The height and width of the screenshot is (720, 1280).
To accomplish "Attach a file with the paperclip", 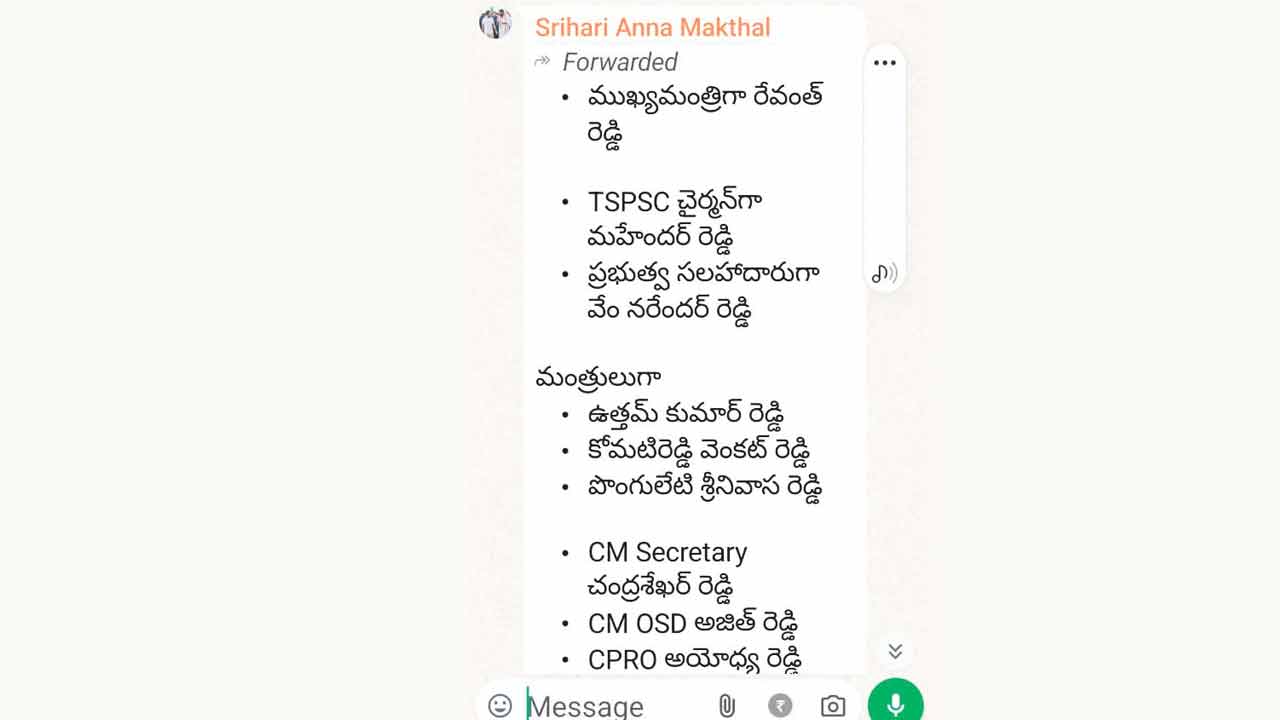I will tap(727, 706).
